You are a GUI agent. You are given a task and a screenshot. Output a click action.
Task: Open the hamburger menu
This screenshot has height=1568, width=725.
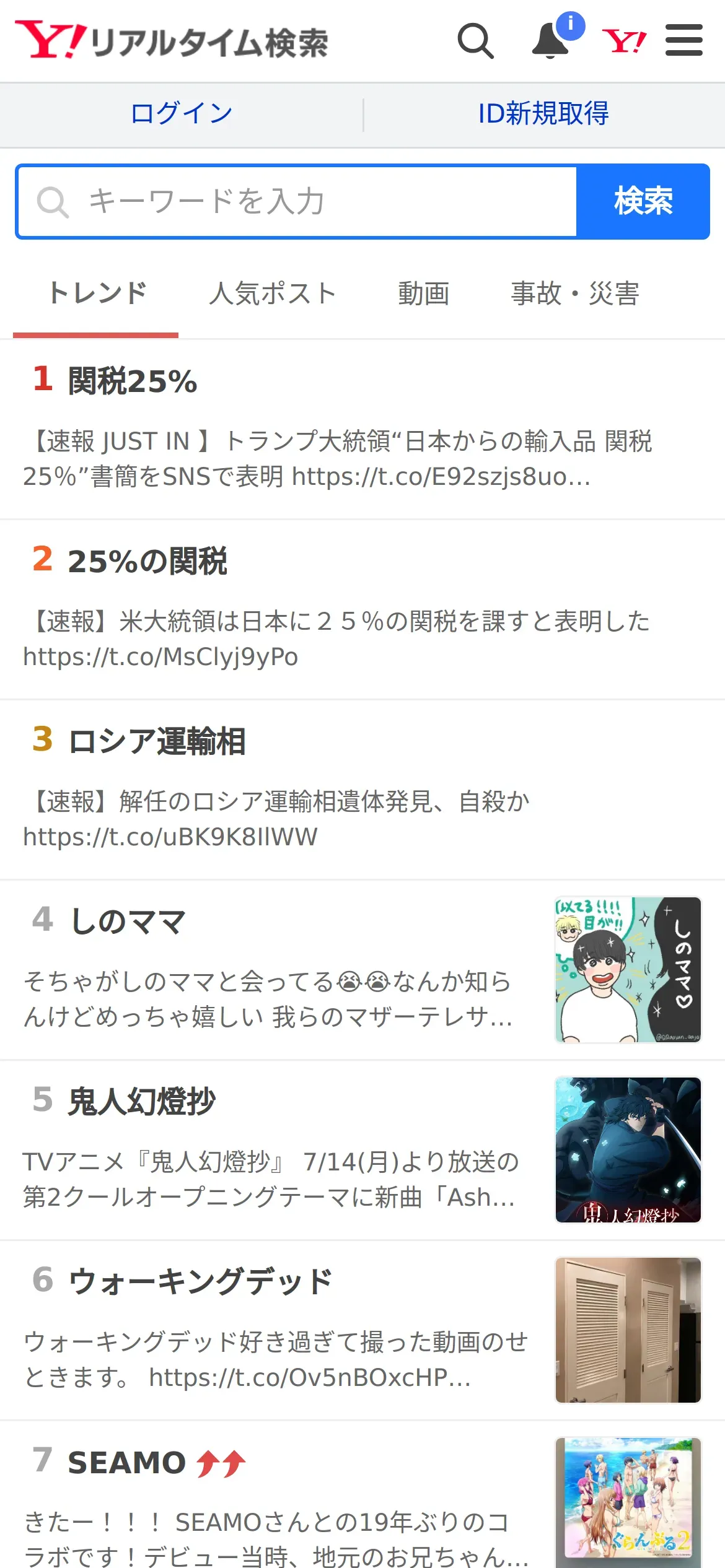coord(683,40)
